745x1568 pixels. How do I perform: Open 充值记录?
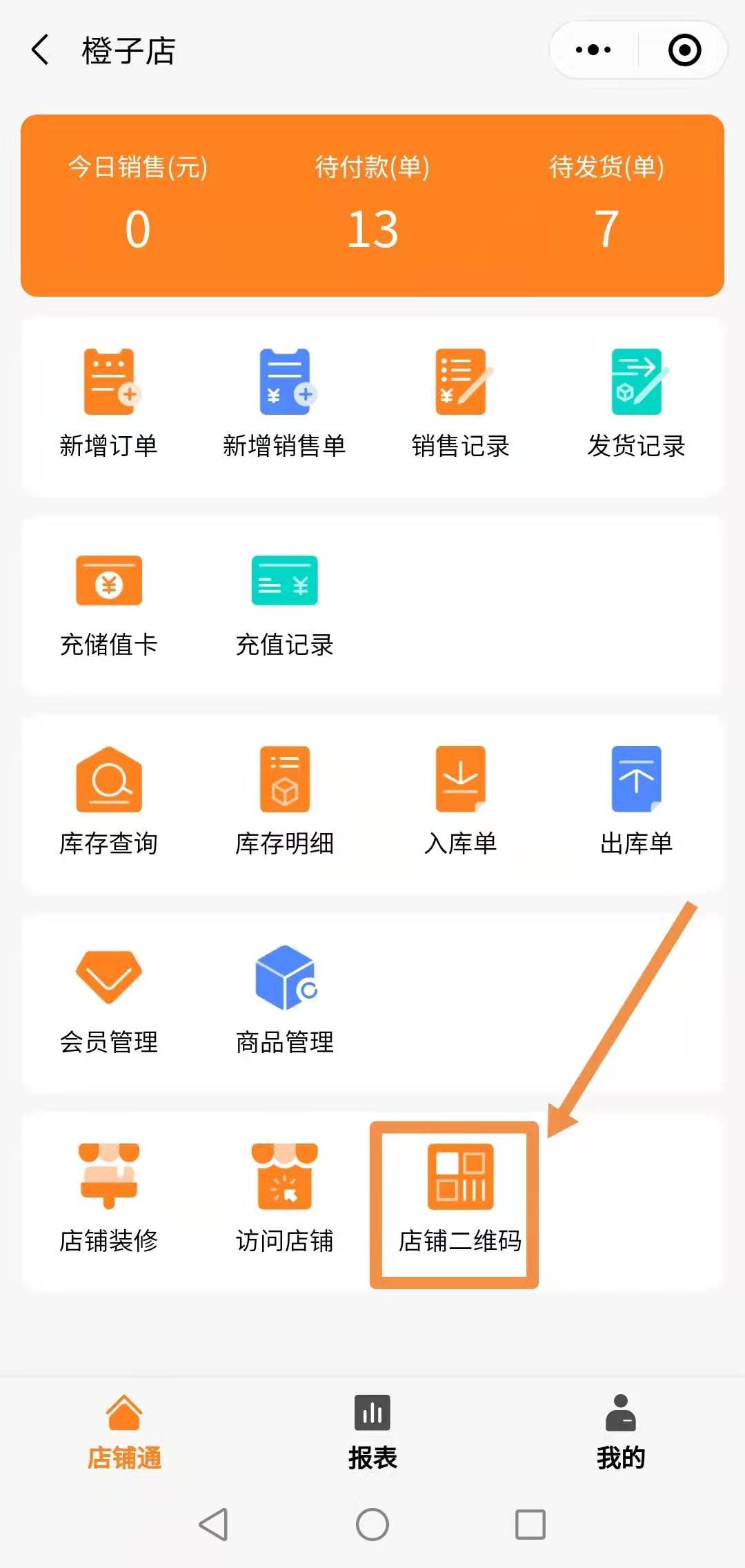point(284,604)
